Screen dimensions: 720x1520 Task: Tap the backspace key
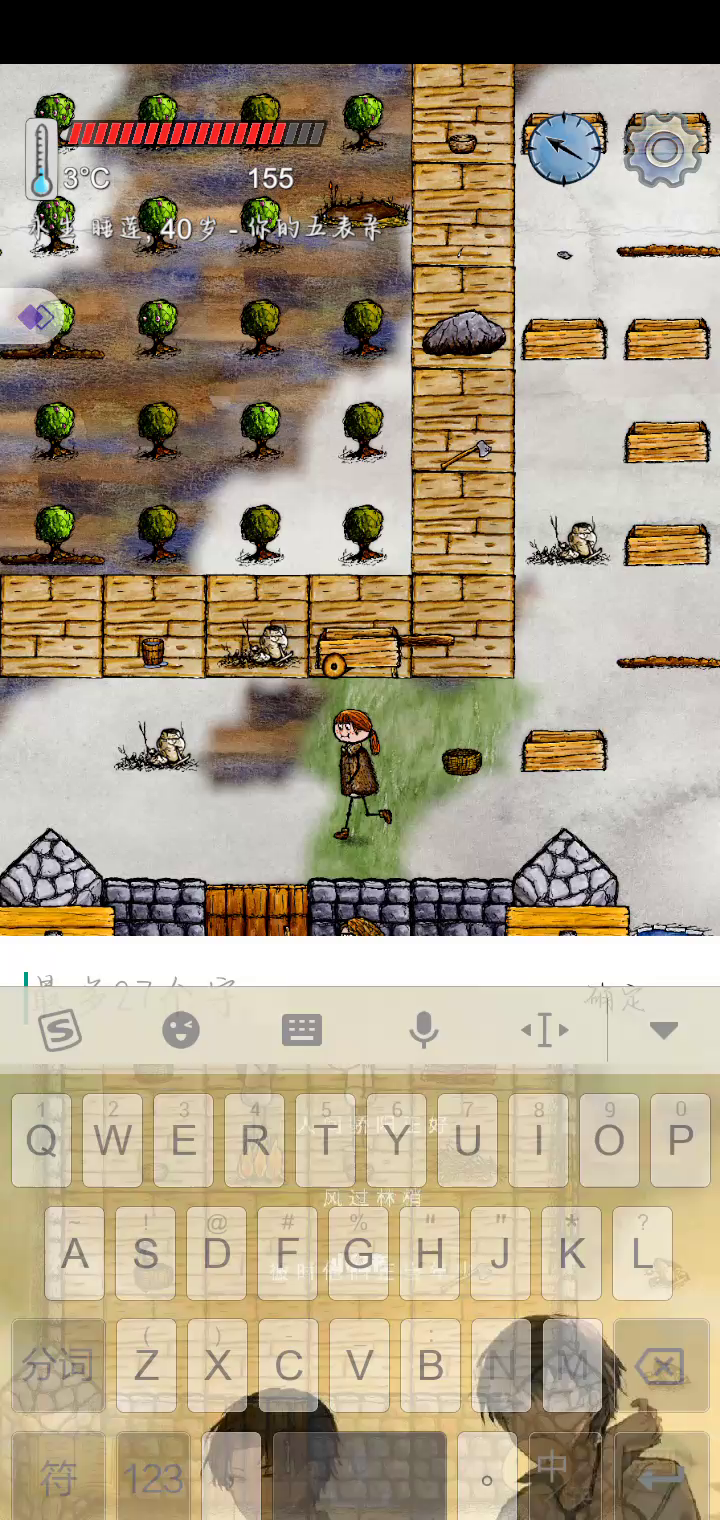click(x=660, y=1365)
